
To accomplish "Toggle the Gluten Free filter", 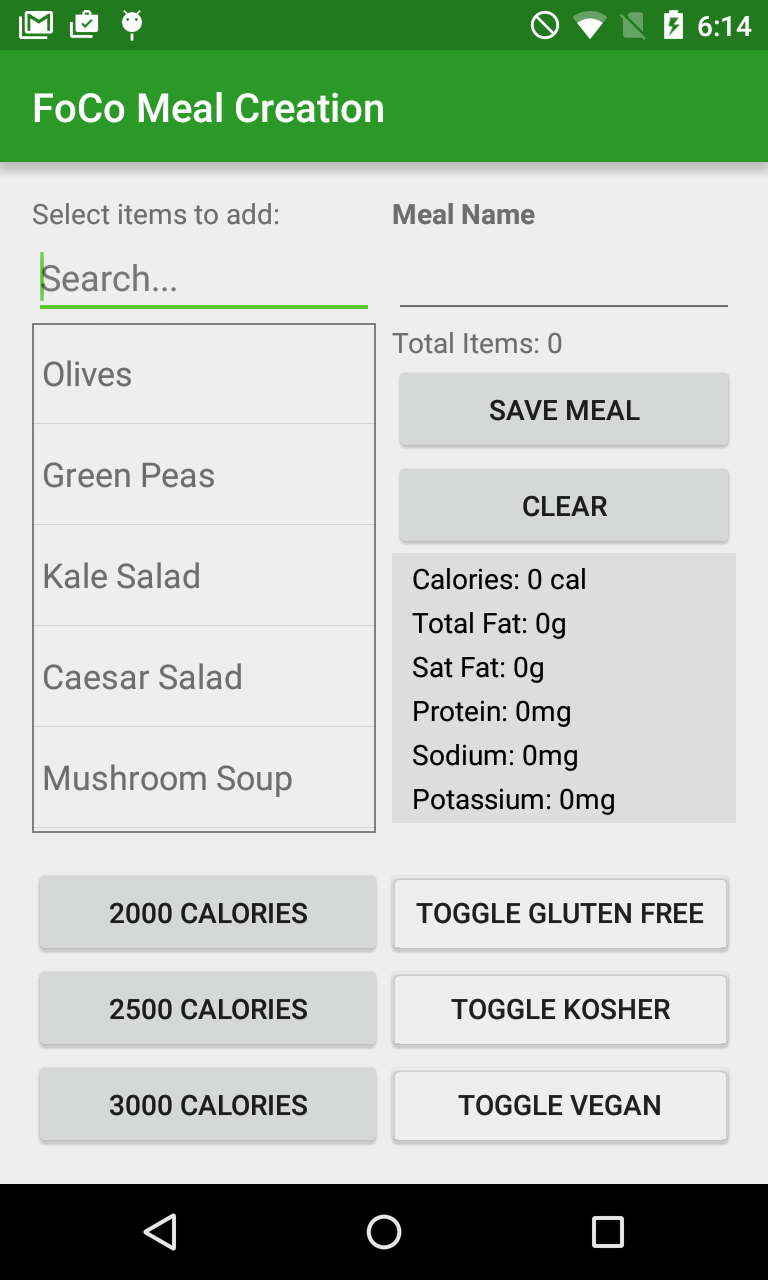I will point(560,913).
